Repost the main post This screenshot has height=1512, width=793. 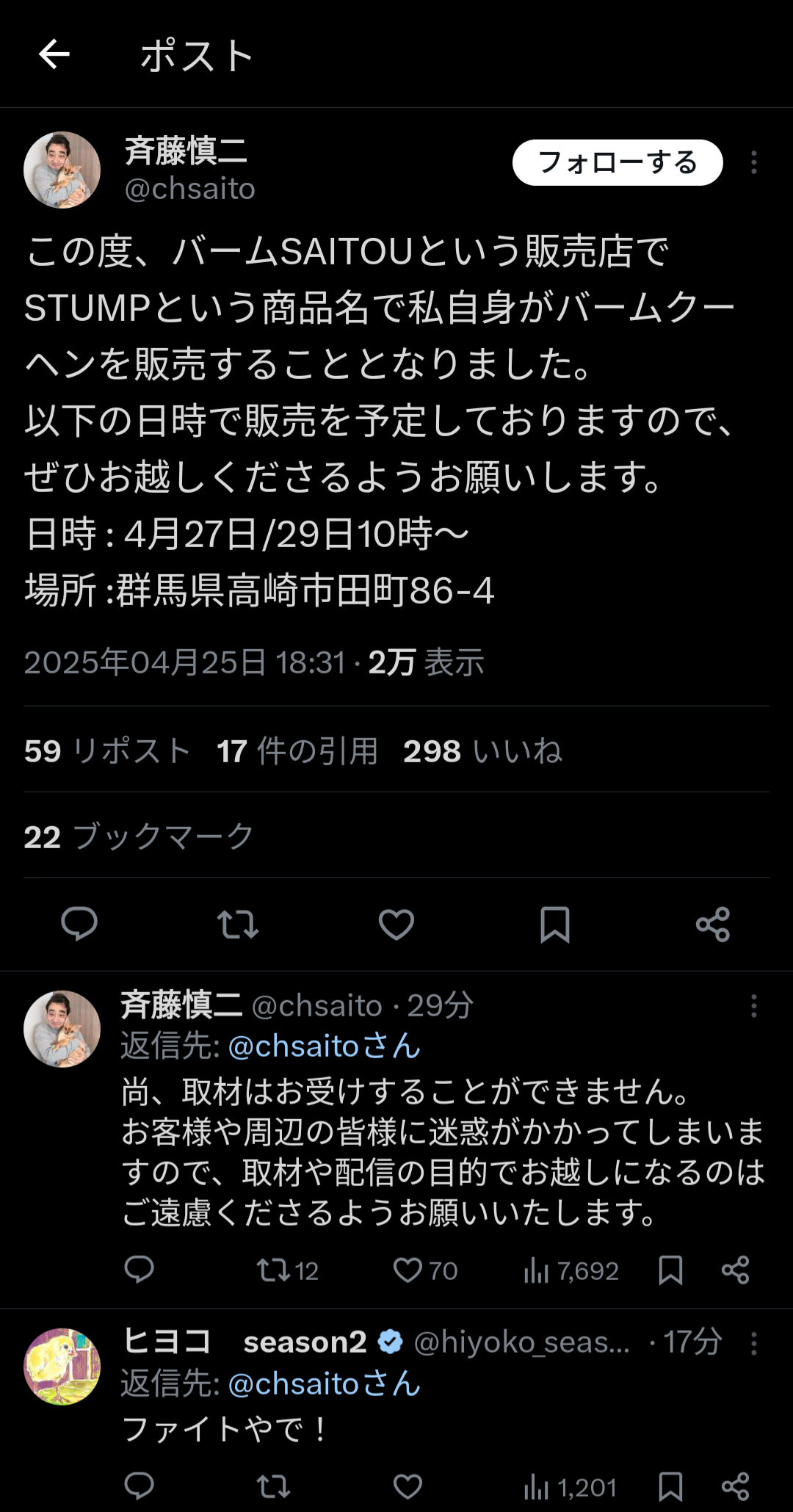coord(238,924)
